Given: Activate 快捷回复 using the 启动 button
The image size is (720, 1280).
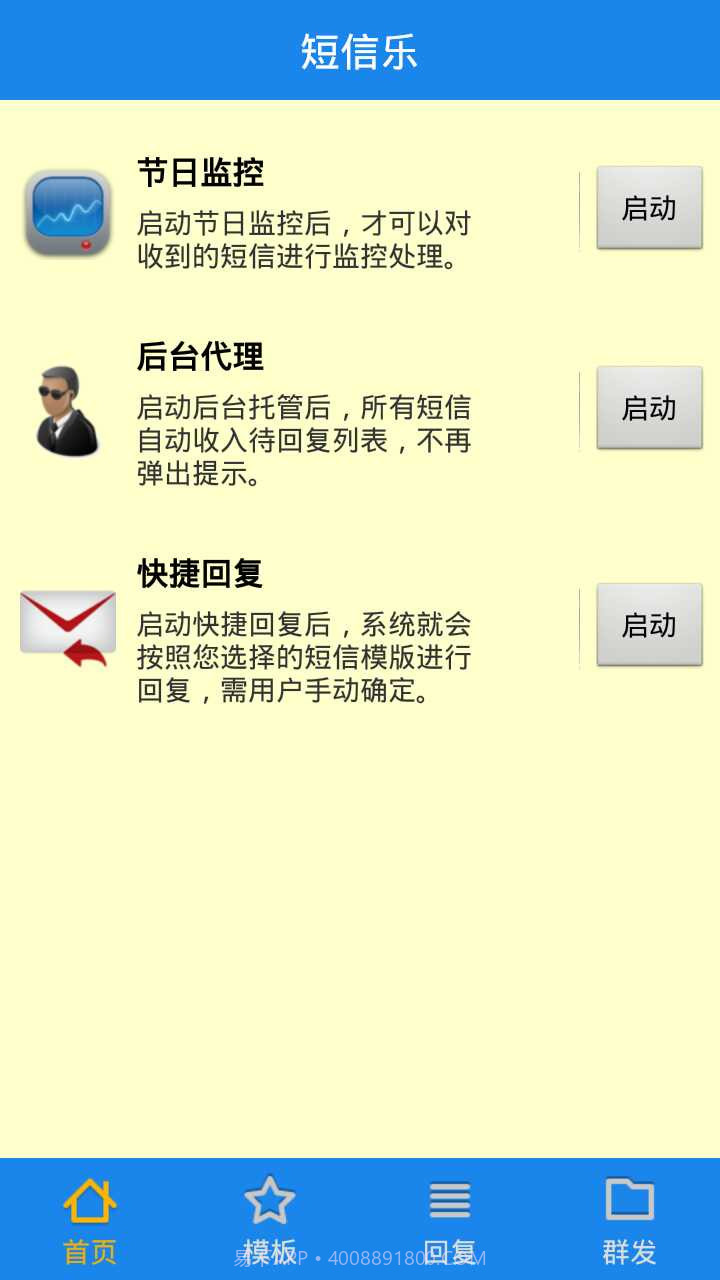Looking at the screenshot, I should (647, 625).
